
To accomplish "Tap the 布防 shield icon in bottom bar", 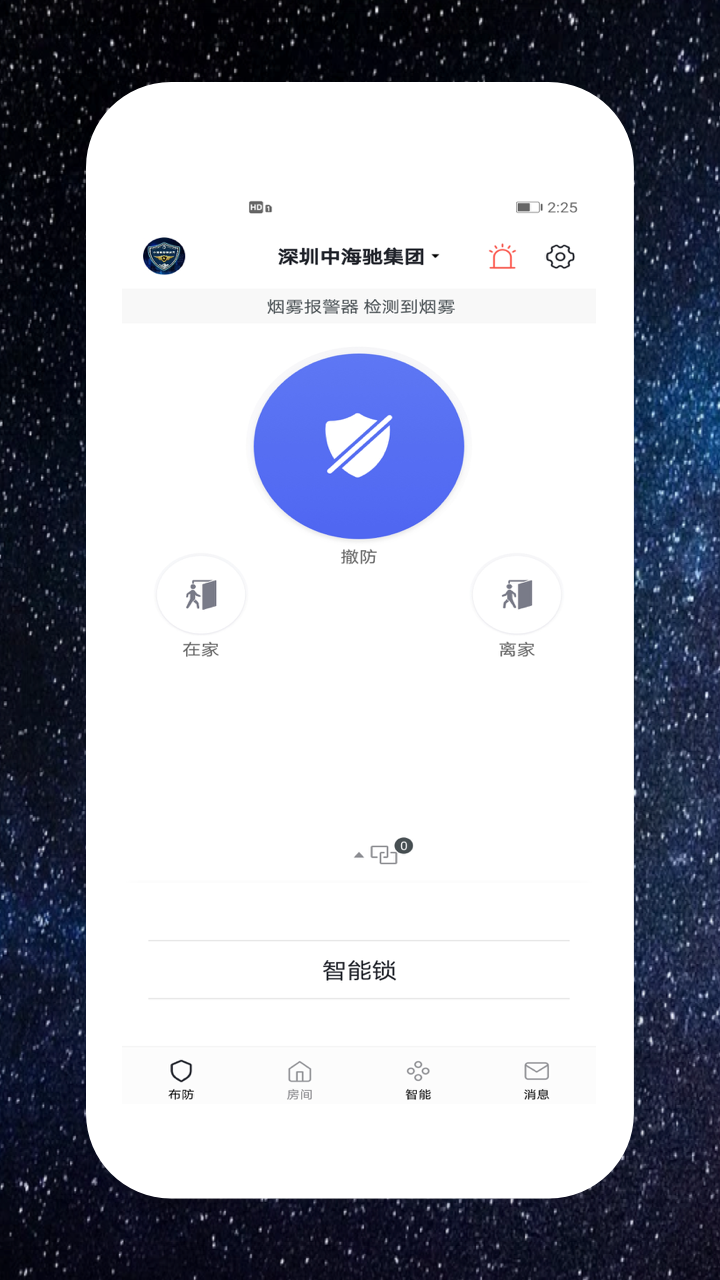I will tap(180, 1070).
